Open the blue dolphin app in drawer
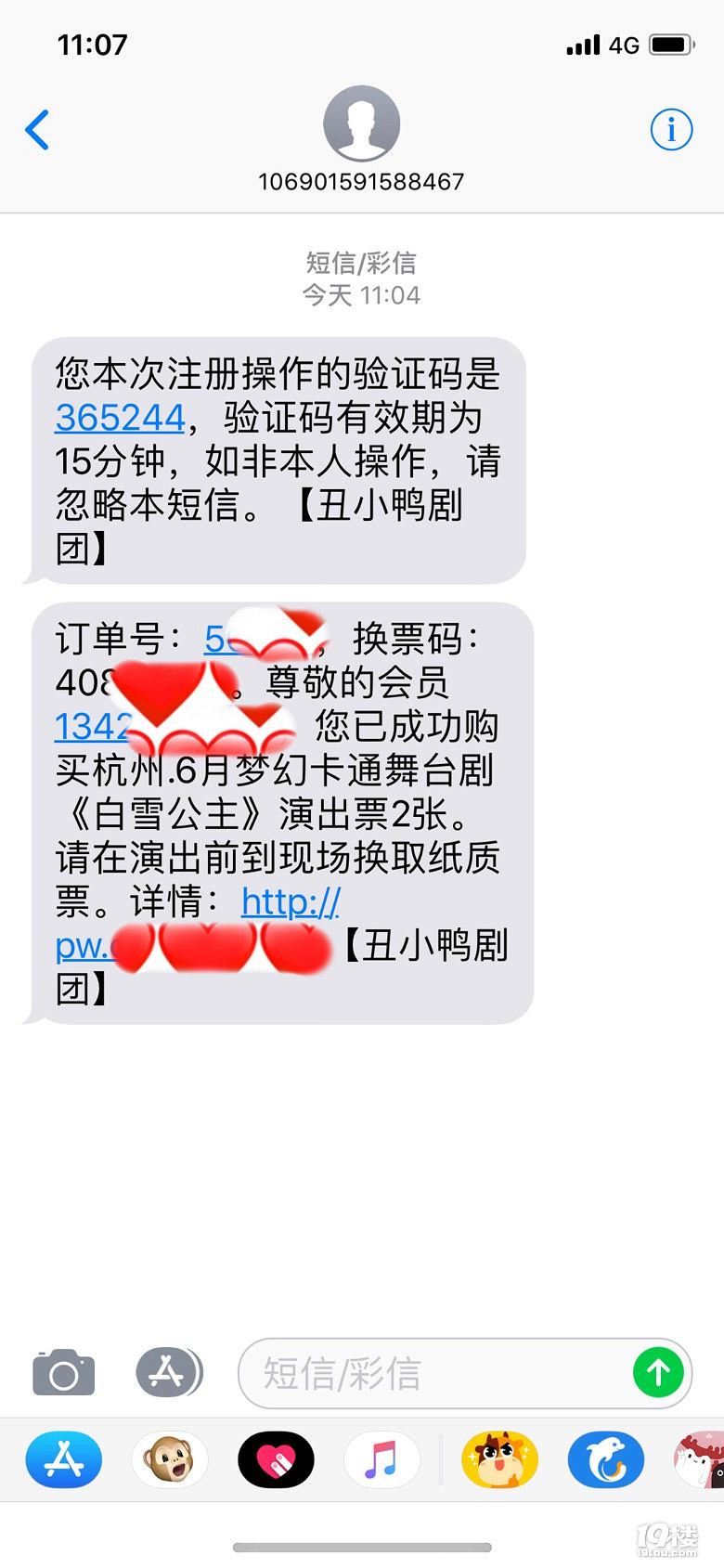Image resolution: width=724 pixels, height=1568 pixels. (605, 1460)
